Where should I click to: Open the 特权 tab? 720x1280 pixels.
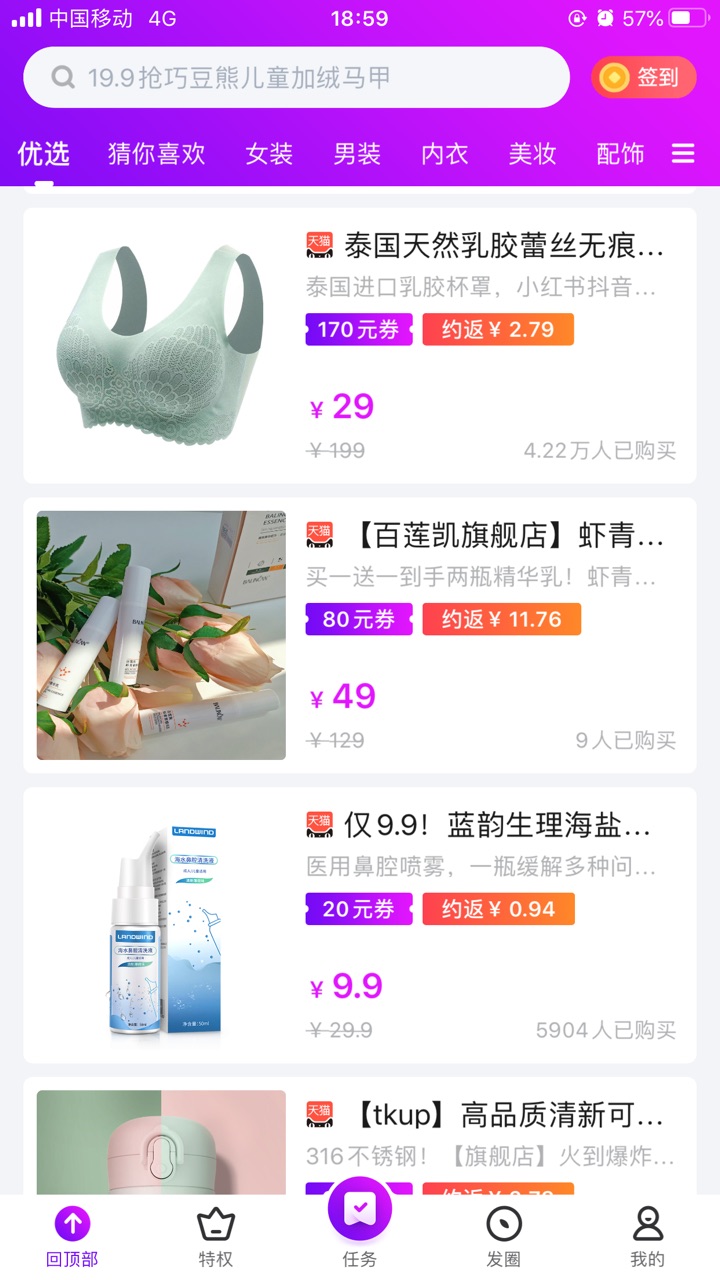point(216,1237)
